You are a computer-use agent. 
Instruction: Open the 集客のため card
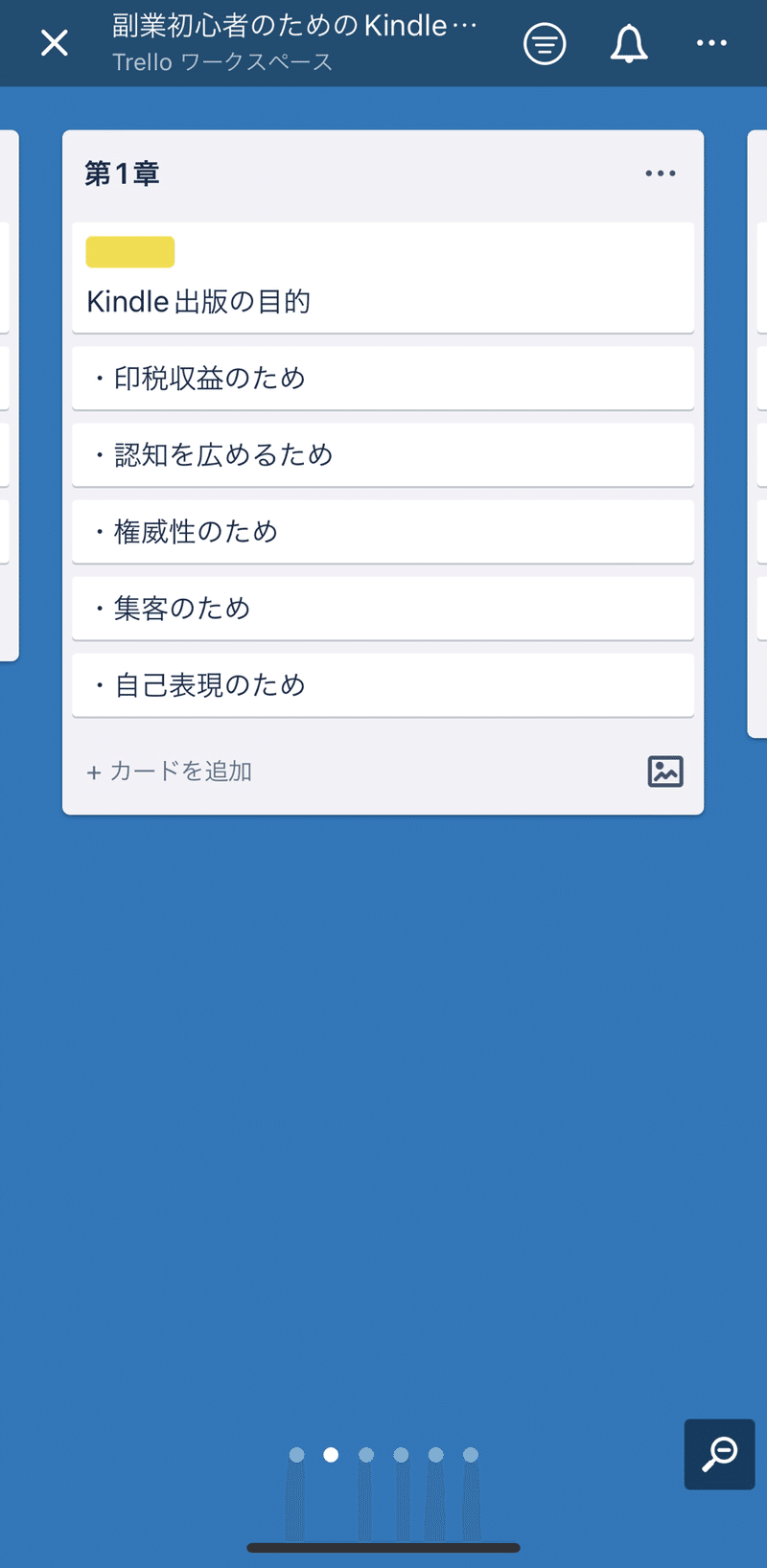383,609
